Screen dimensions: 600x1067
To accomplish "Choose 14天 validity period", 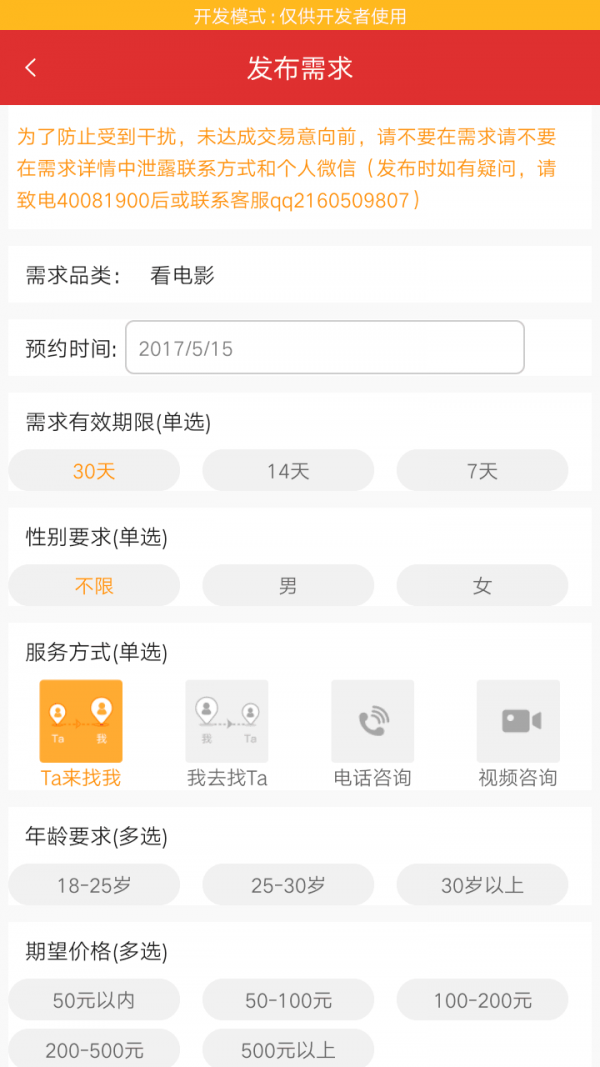I will click(288, 471).
